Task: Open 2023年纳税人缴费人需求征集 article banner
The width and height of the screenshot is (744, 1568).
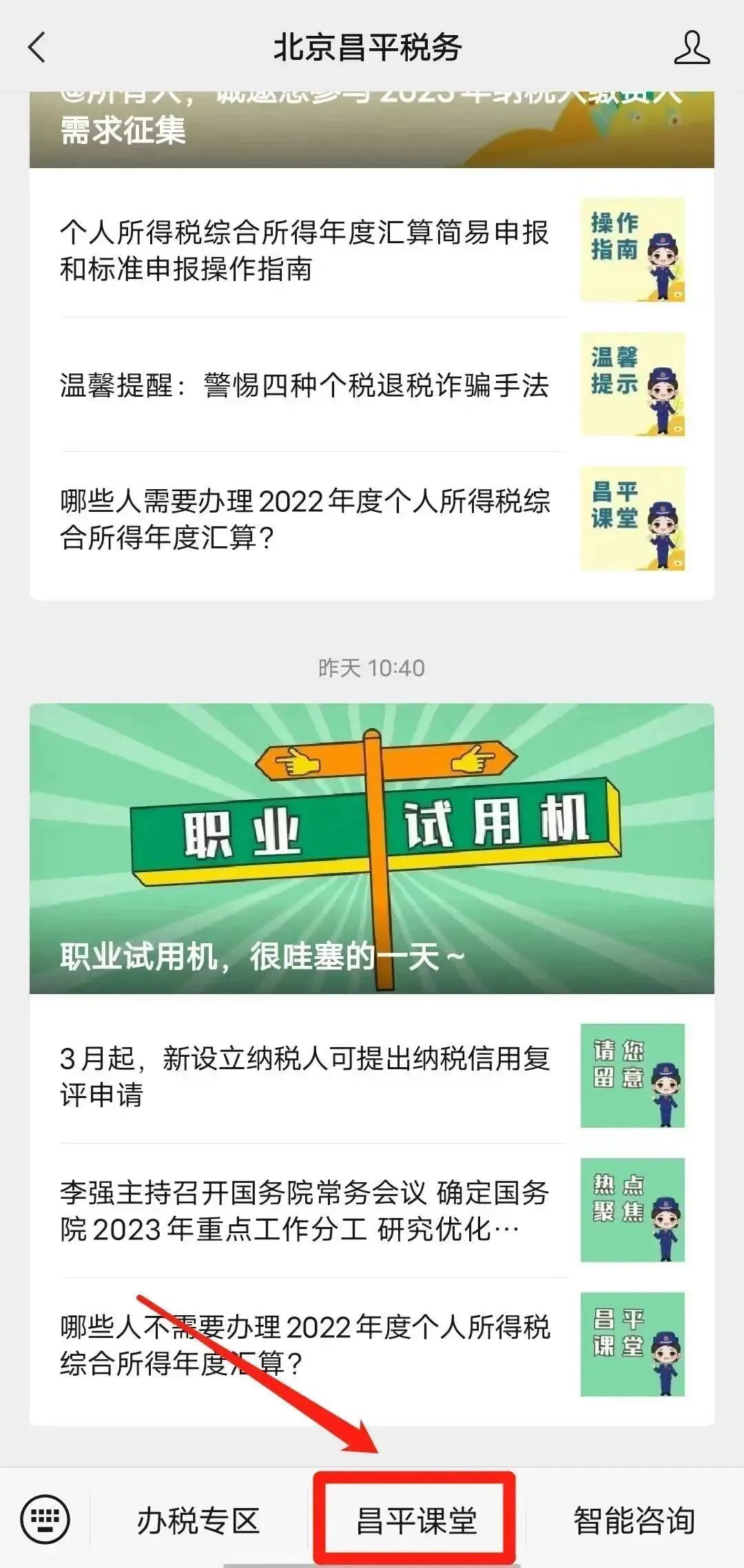Action: coord(371,129)
